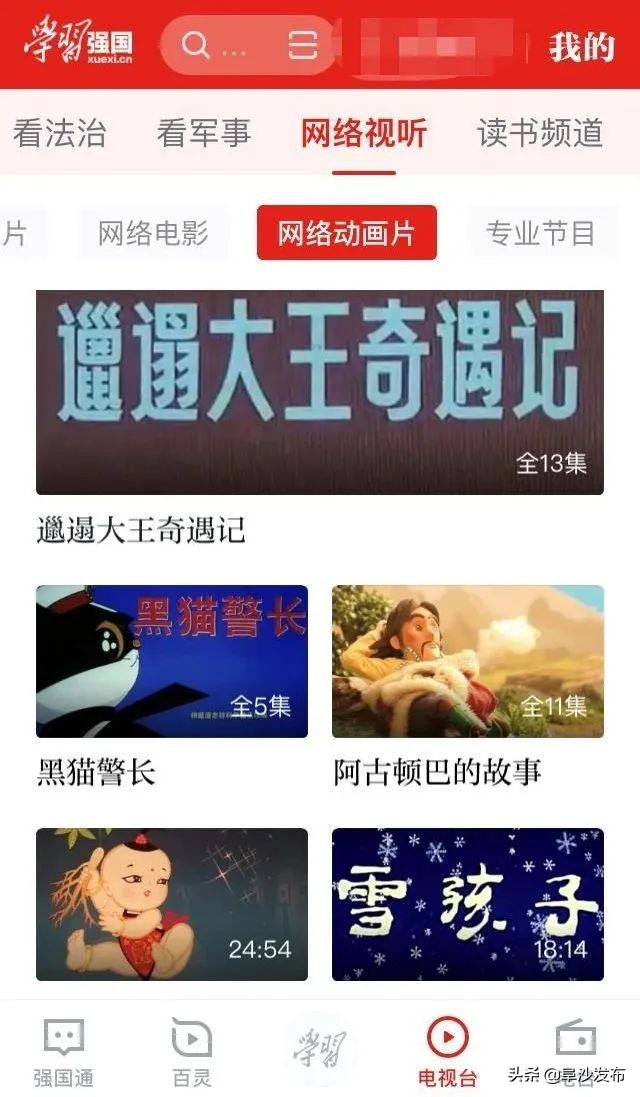Open the center 学习 home tab
640x1097 pixels.
pyautogui.click(x=320, y=1046)
